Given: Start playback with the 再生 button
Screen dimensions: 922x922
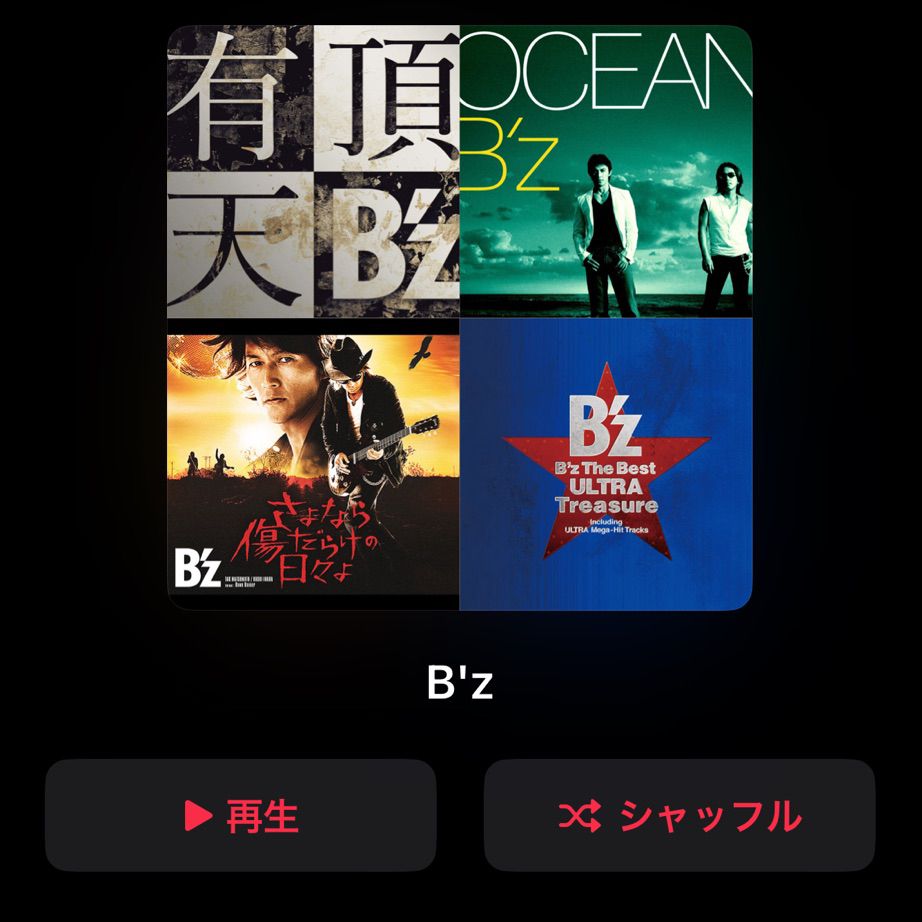Looking at the screenshot, I should (241, 816).
